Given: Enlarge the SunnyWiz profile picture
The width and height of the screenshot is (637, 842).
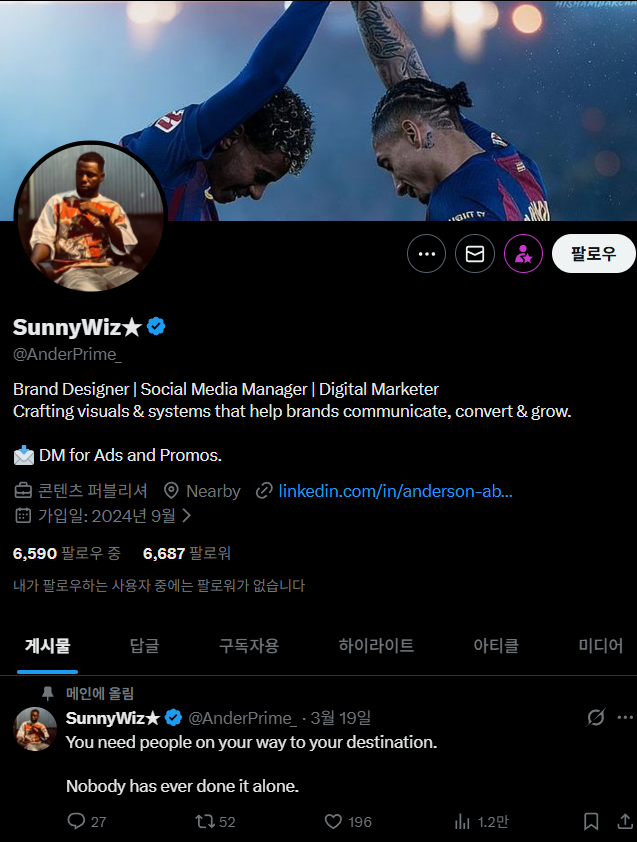Looking at the screenshot, I should coord(89,218).
